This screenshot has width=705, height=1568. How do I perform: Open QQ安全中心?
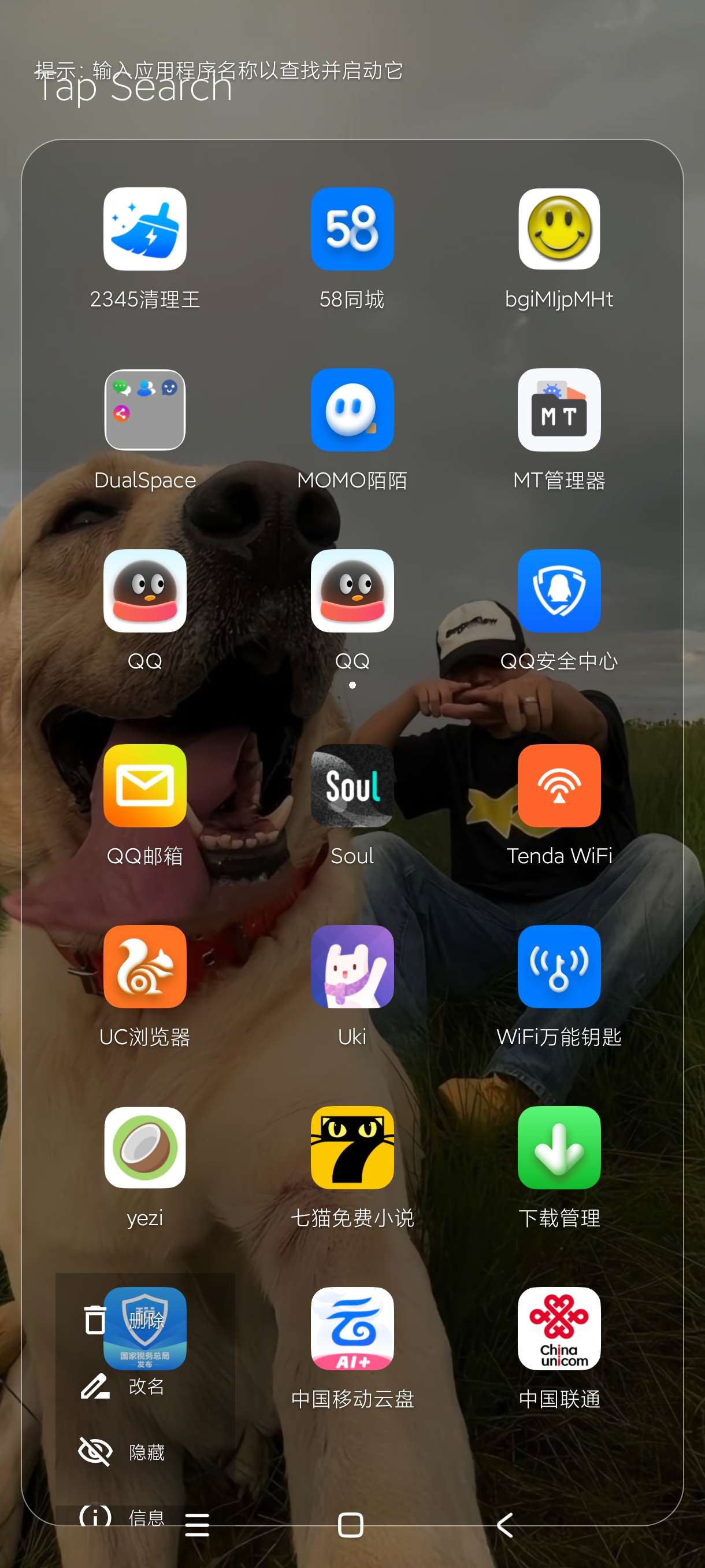(x=559, y=590)
